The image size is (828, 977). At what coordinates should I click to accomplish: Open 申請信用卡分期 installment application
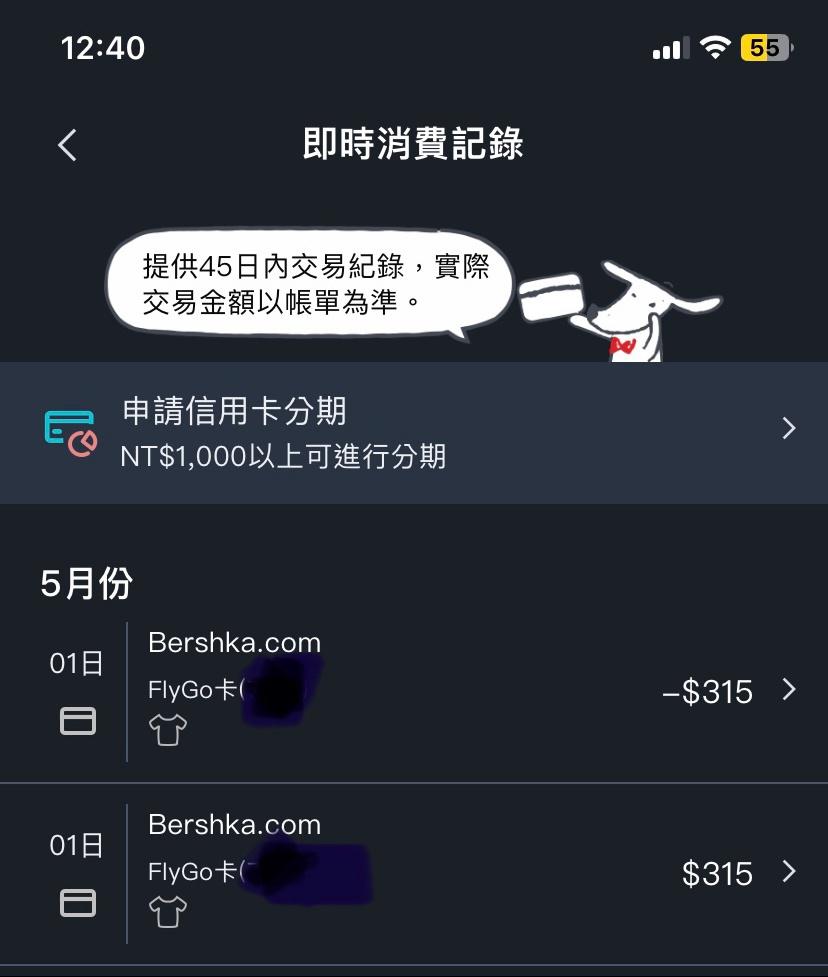click(414, 433)
